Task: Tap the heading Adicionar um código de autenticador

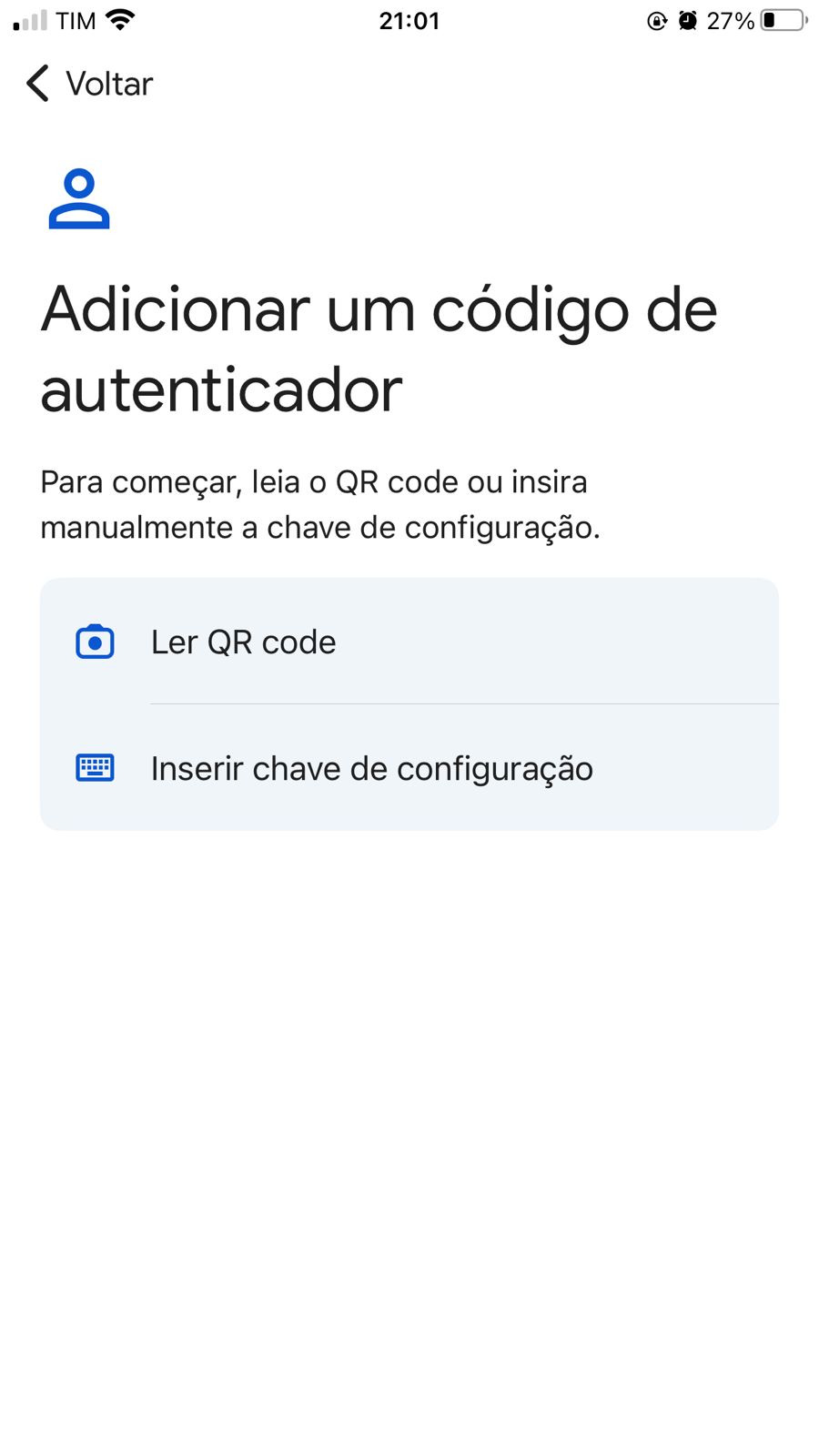Action: 379,349
